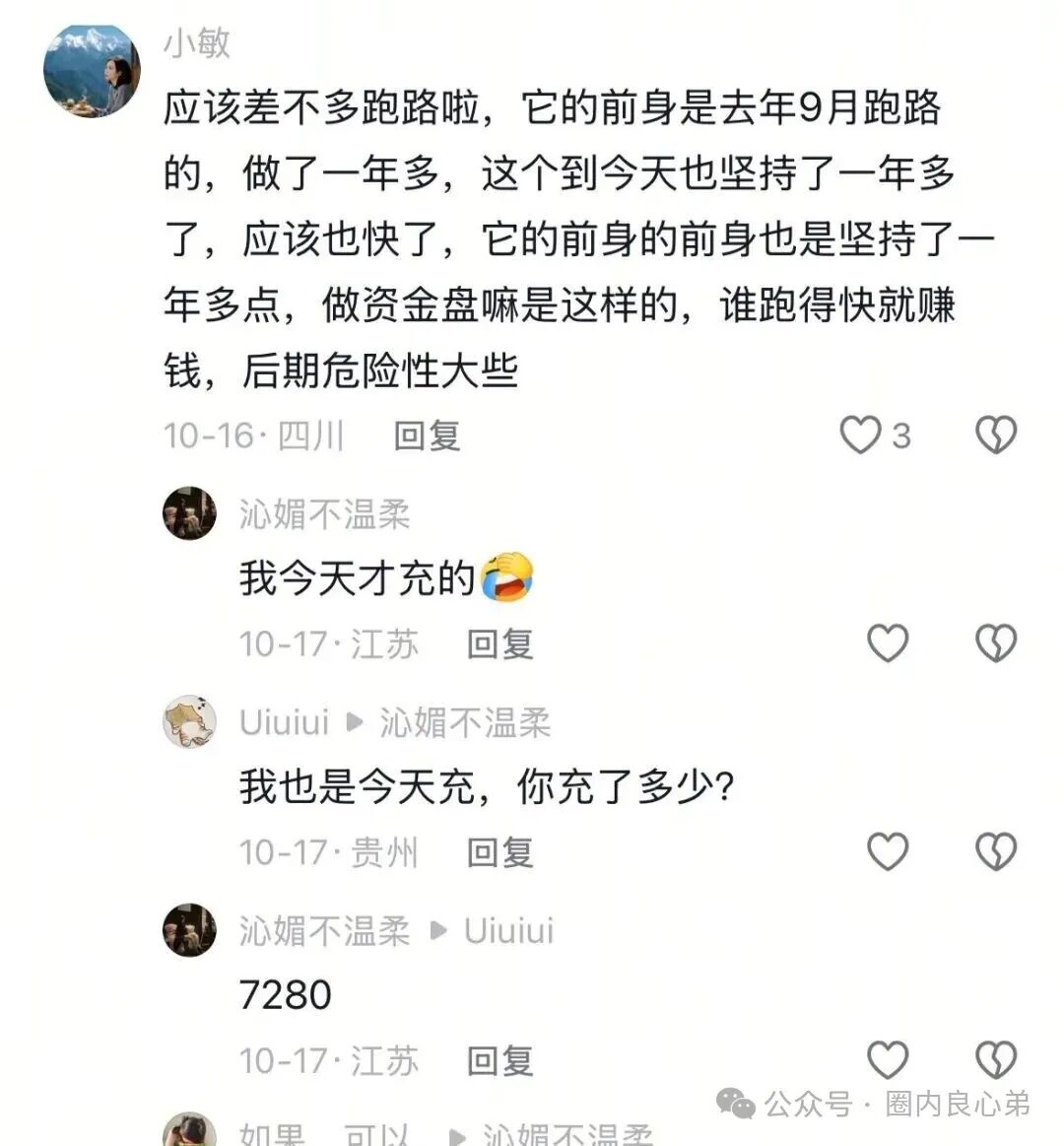The width and height of the screenshot is (1064, 1146).
Task: Open 沁媚不温柔's avatar beside the 7280 comment
Action: (189, 929)
